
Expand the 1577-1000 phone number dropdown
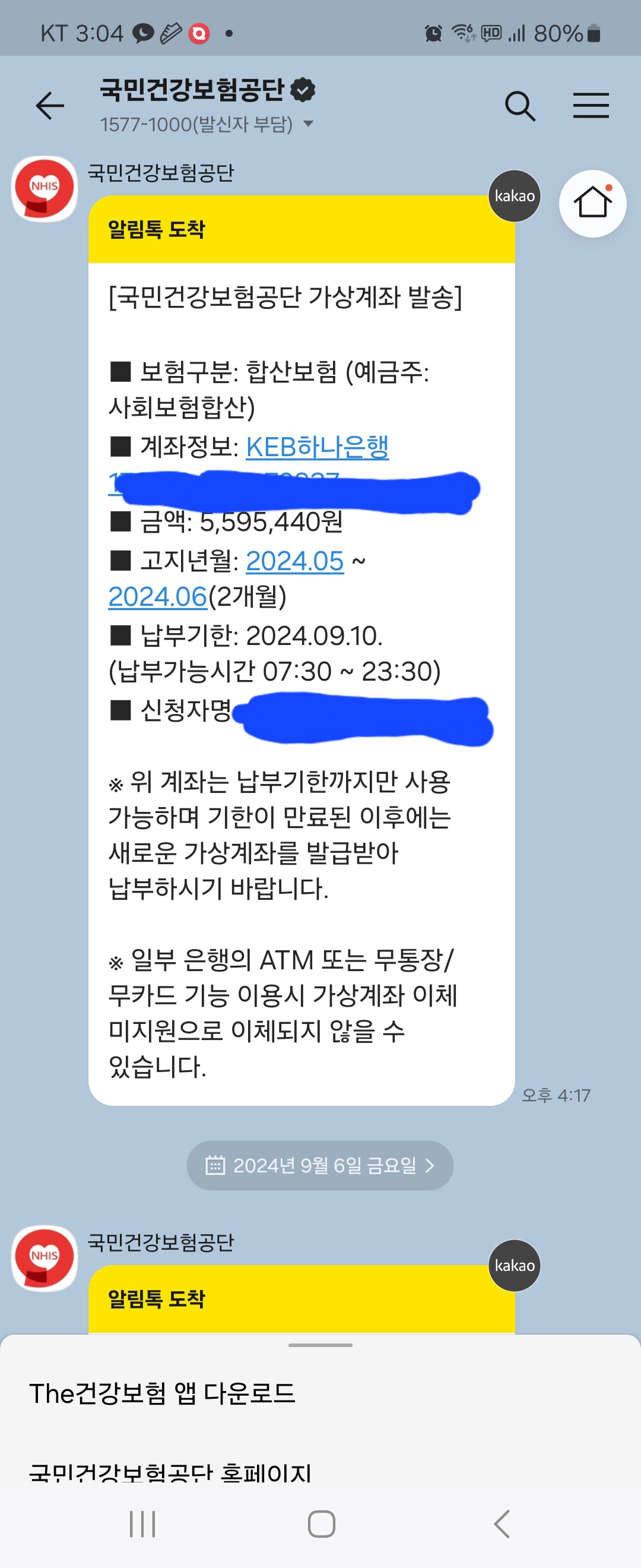coord(307,124)
